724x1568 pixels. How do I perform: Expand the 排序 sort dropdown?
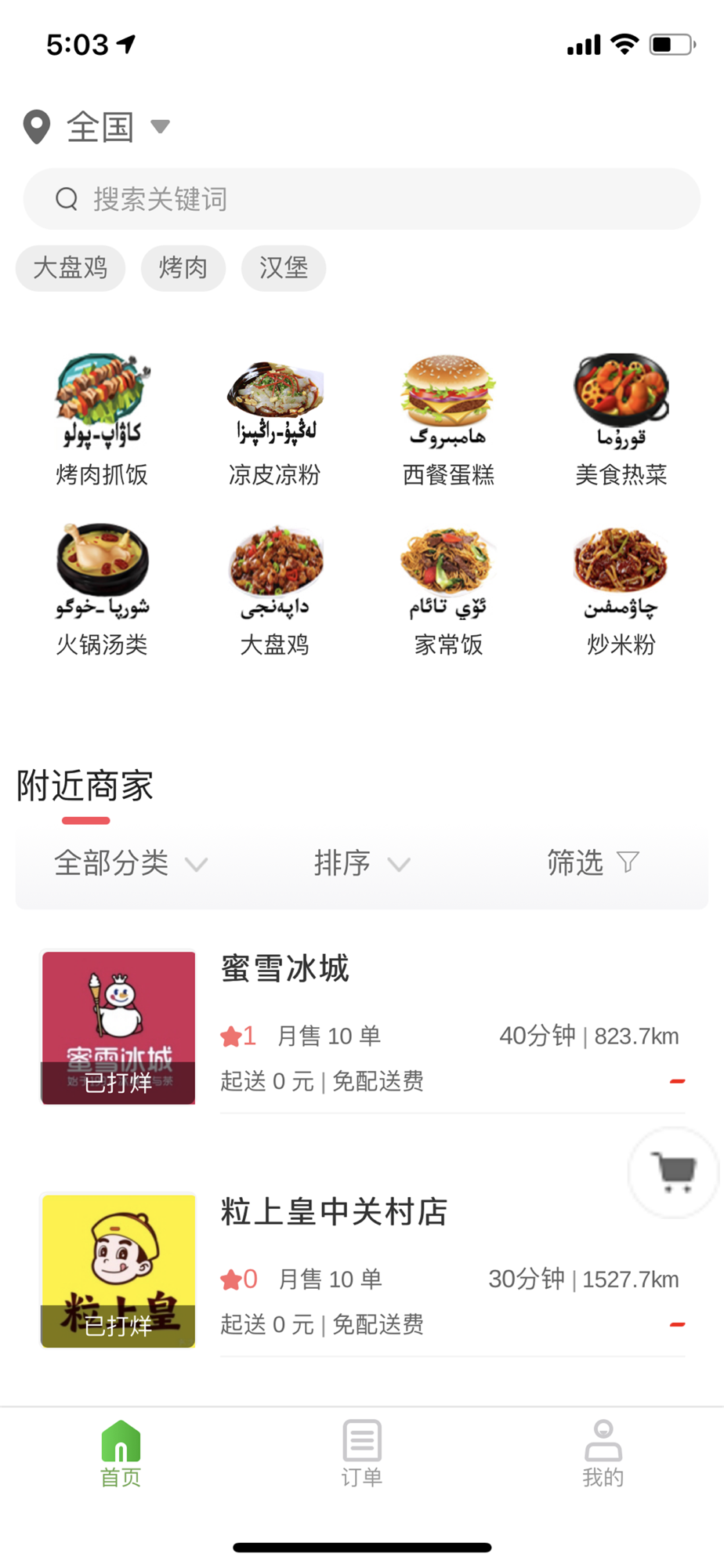[361, 863]
